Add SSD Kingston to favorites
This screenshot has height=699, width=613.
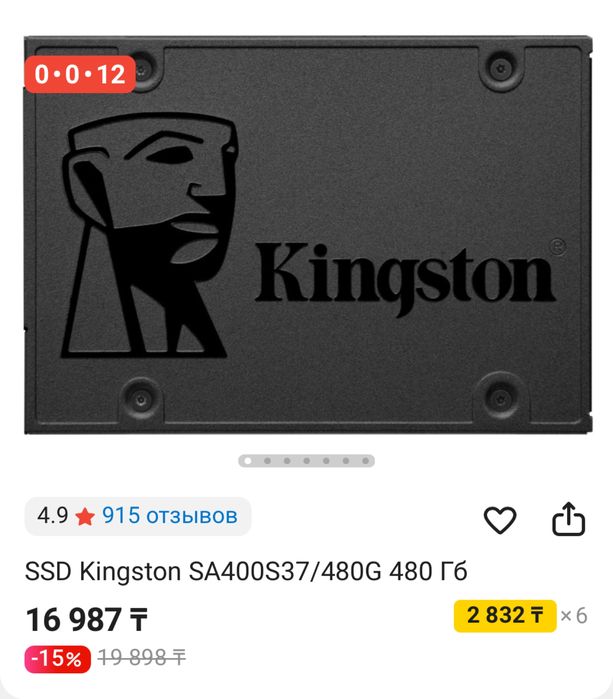[x=499, y=519]
